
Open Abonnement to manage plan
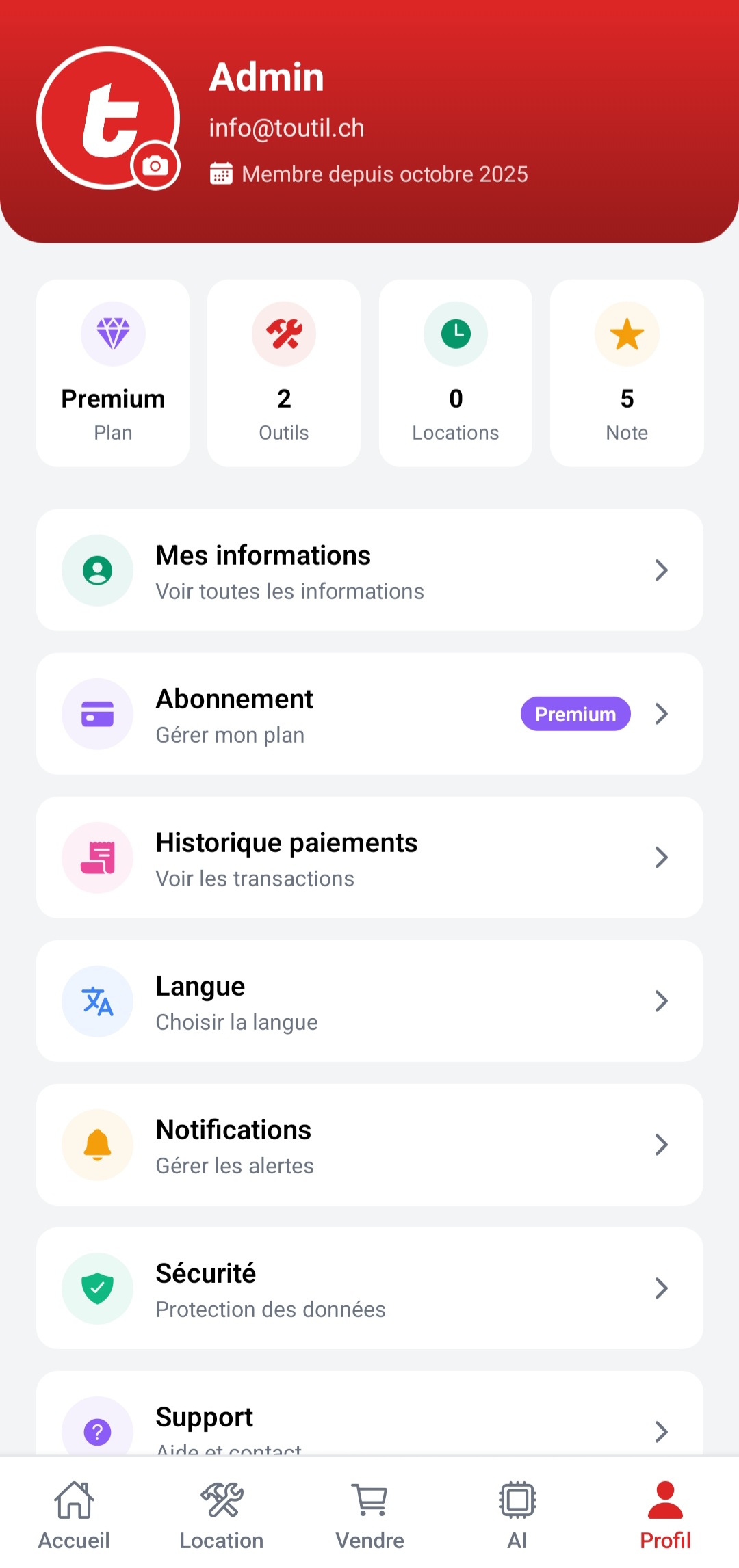click(369, 714)
